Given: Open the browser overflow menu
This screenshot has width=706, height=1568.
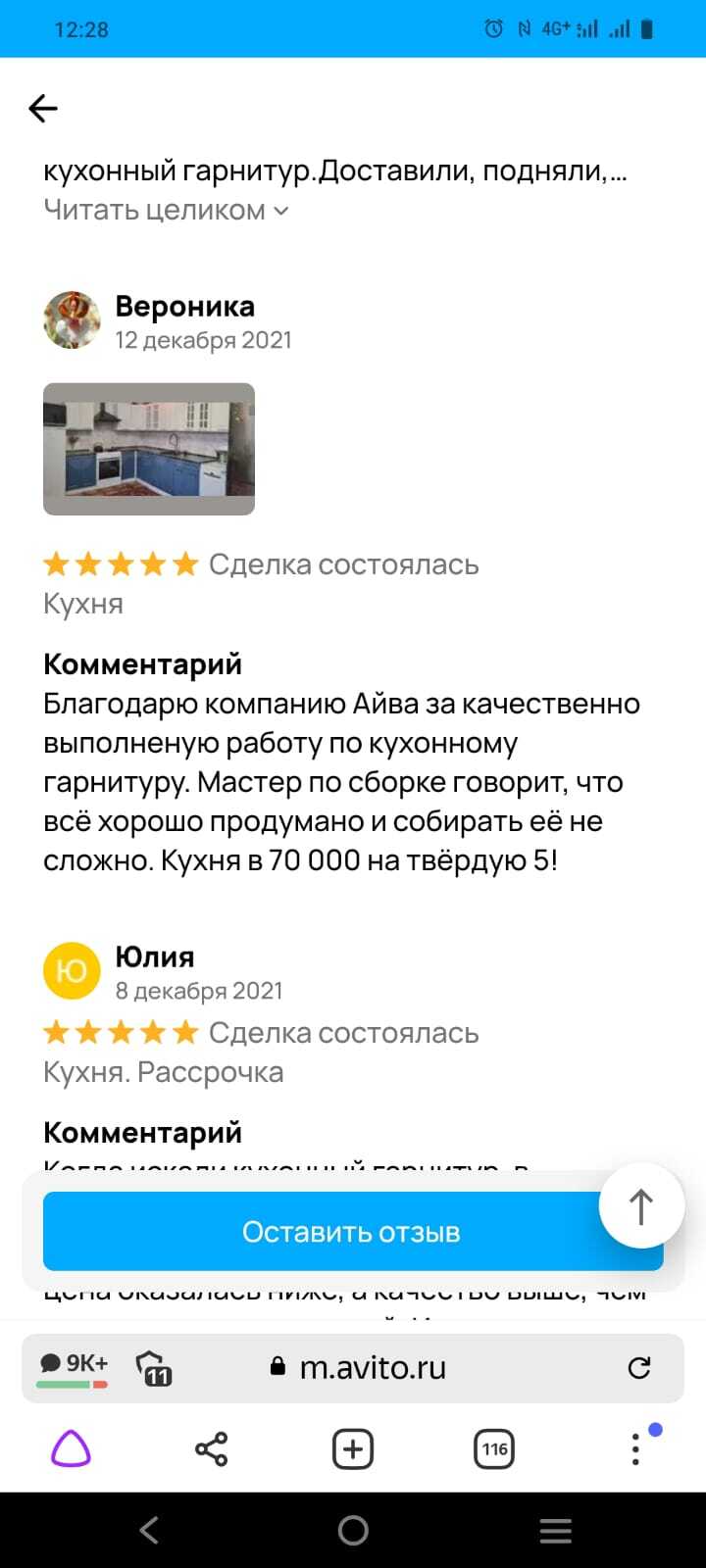Looking at the screenshot, I should coord(635,1448).
